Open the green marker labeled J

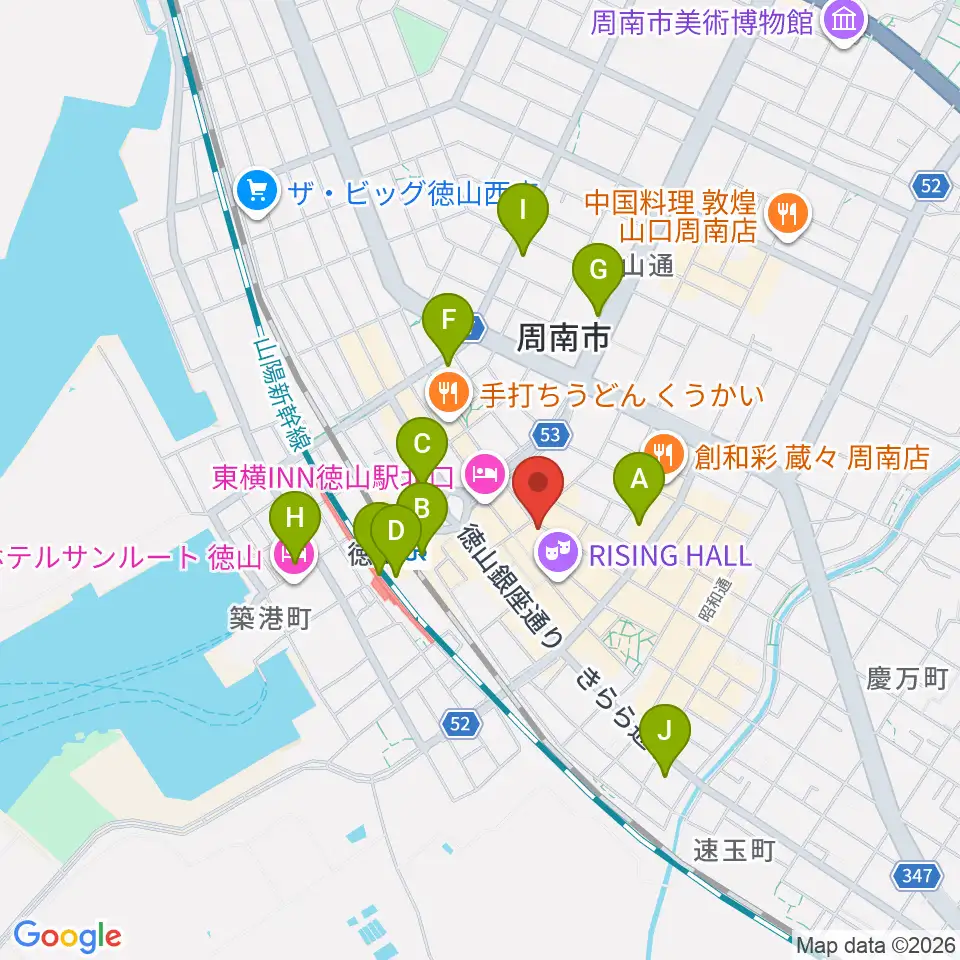pos(665,735)
